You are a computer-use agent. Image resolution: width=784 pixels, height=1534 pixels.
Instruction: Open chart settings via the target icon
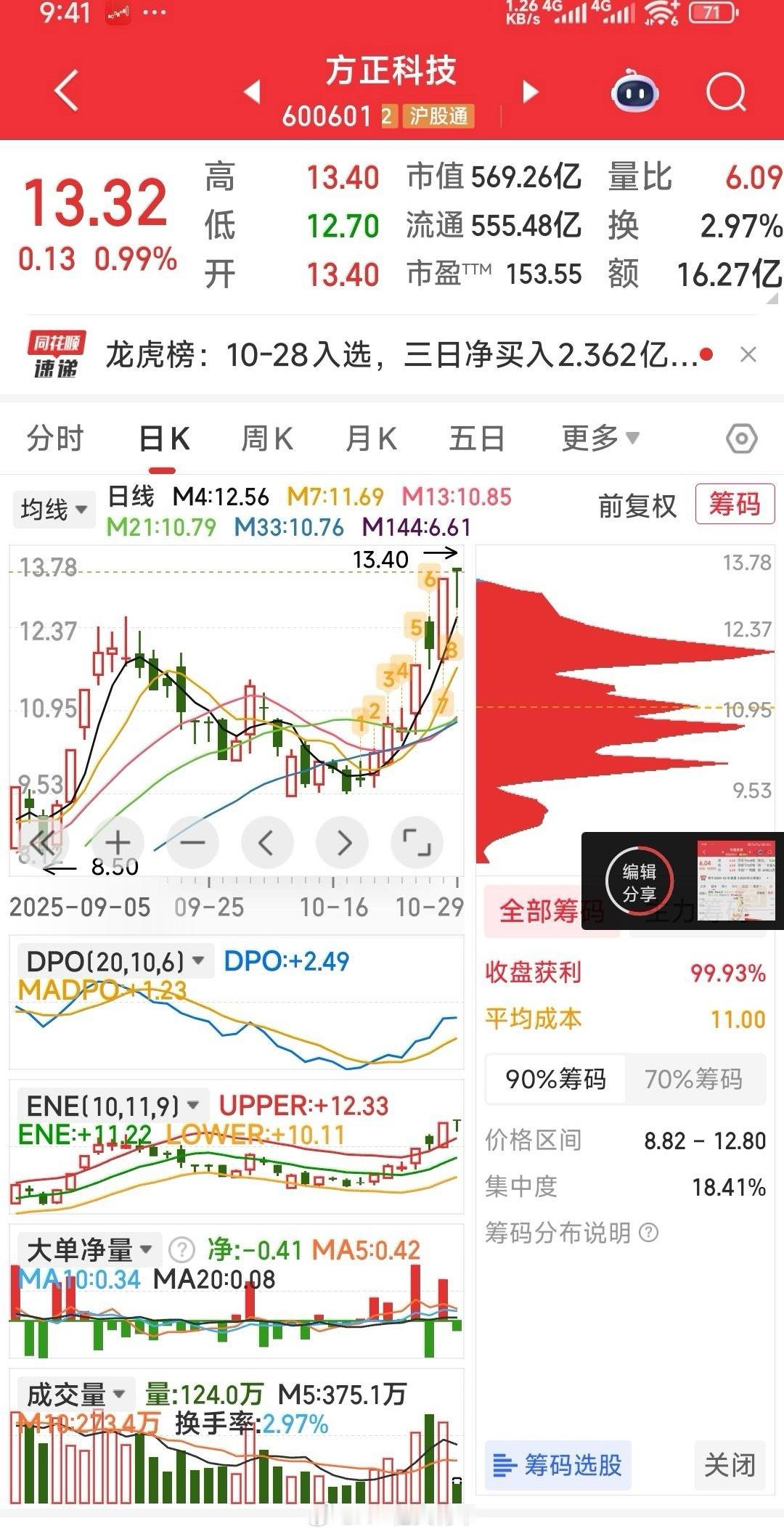(742, 437)
